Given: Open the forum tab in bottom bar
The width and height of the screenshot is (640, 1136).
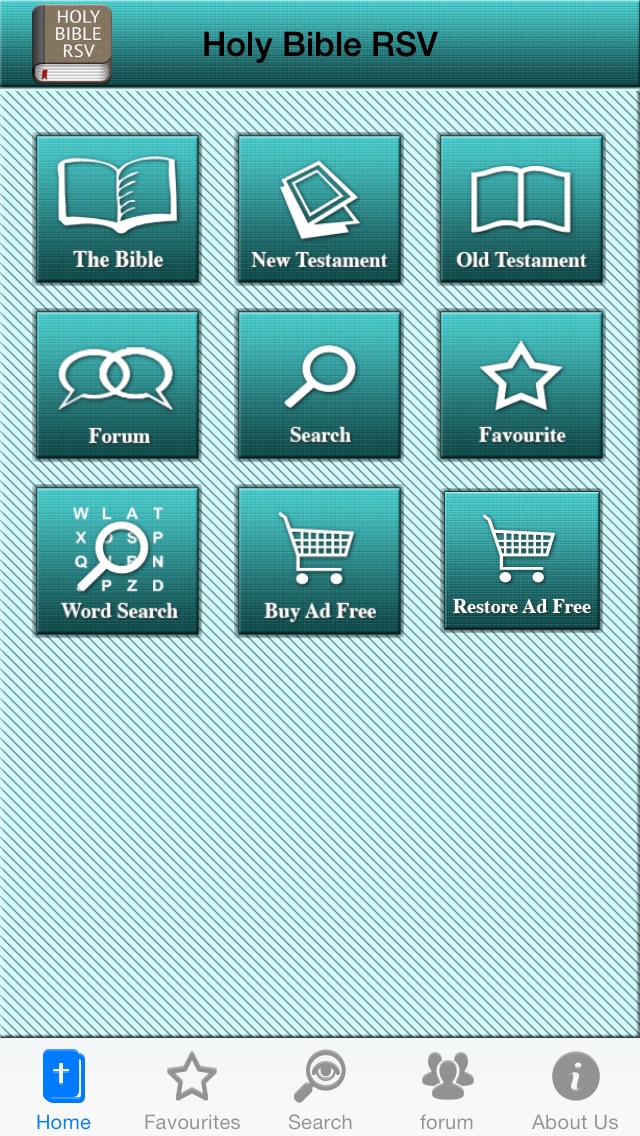Looking at the screenshot, I should click(x=447, y=1089).
